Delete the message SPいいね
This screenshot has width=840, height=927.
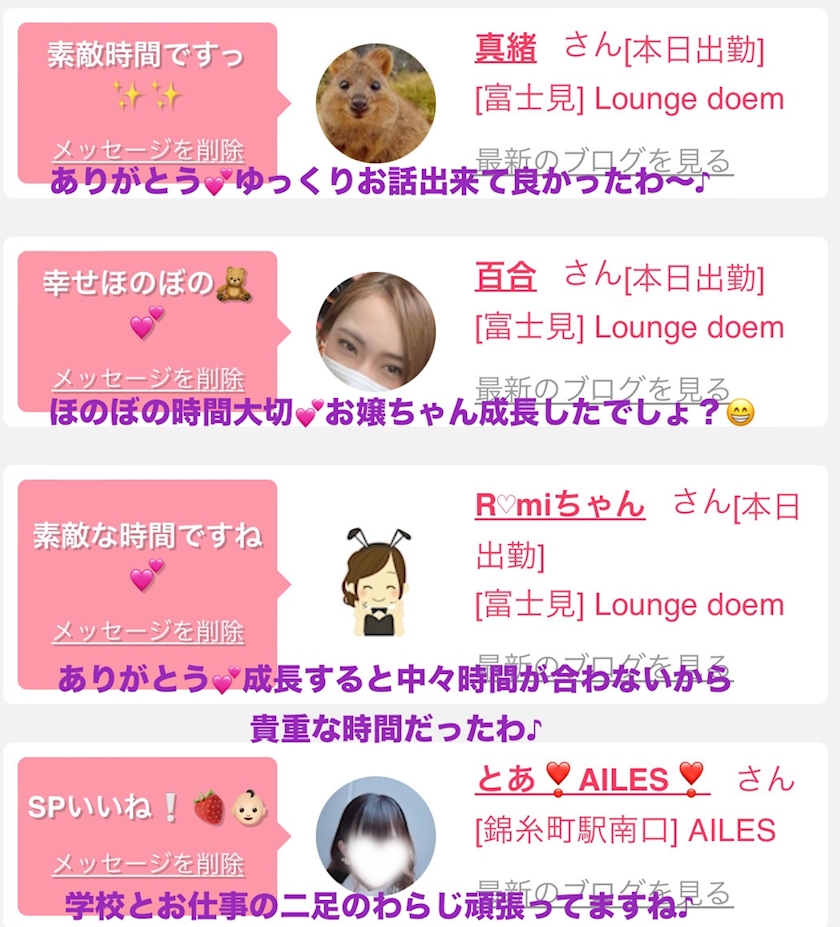tap(148, 864)
